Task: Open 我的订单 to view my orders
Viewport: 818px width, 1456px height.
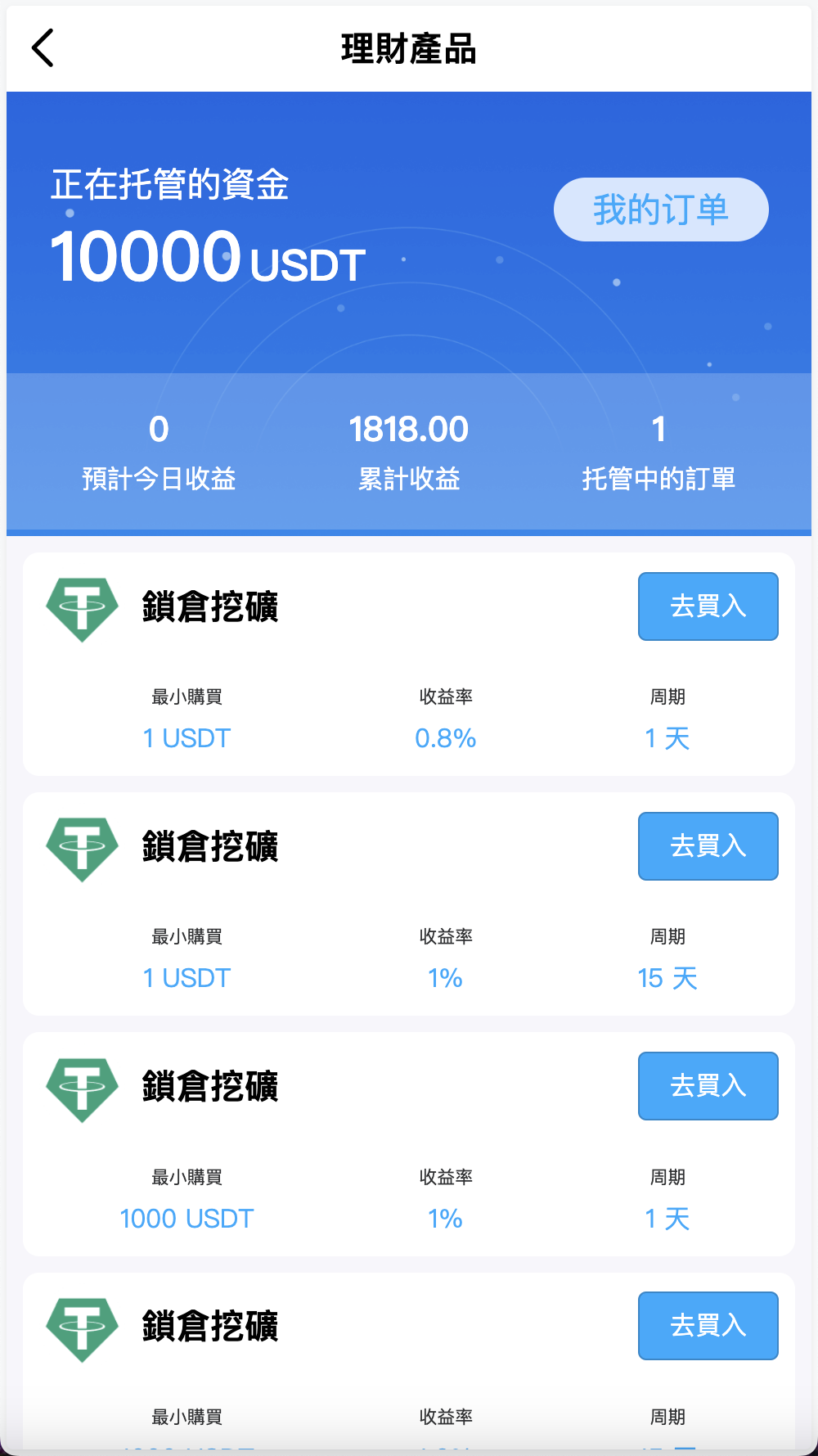Action: pos(660,210)
